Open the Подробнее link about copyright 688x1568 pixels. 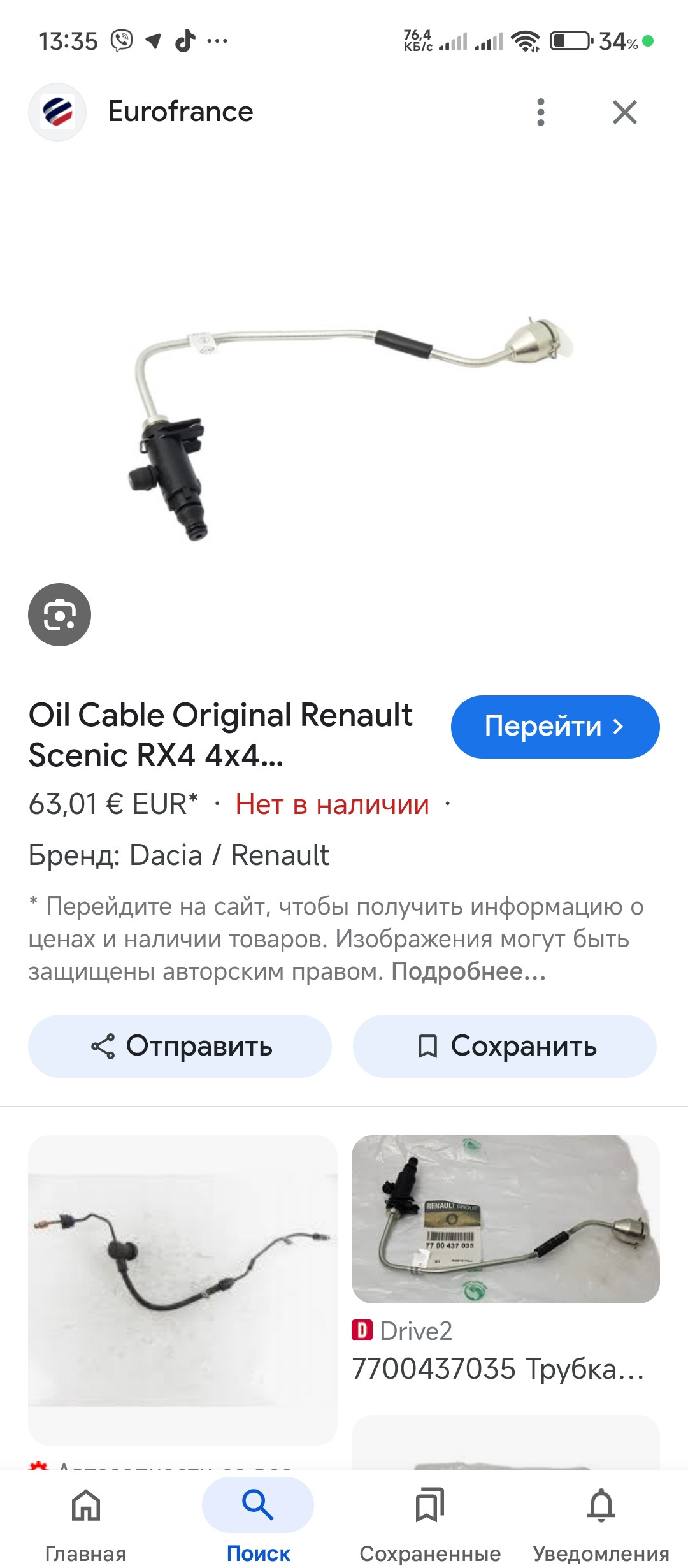point(468,971)
